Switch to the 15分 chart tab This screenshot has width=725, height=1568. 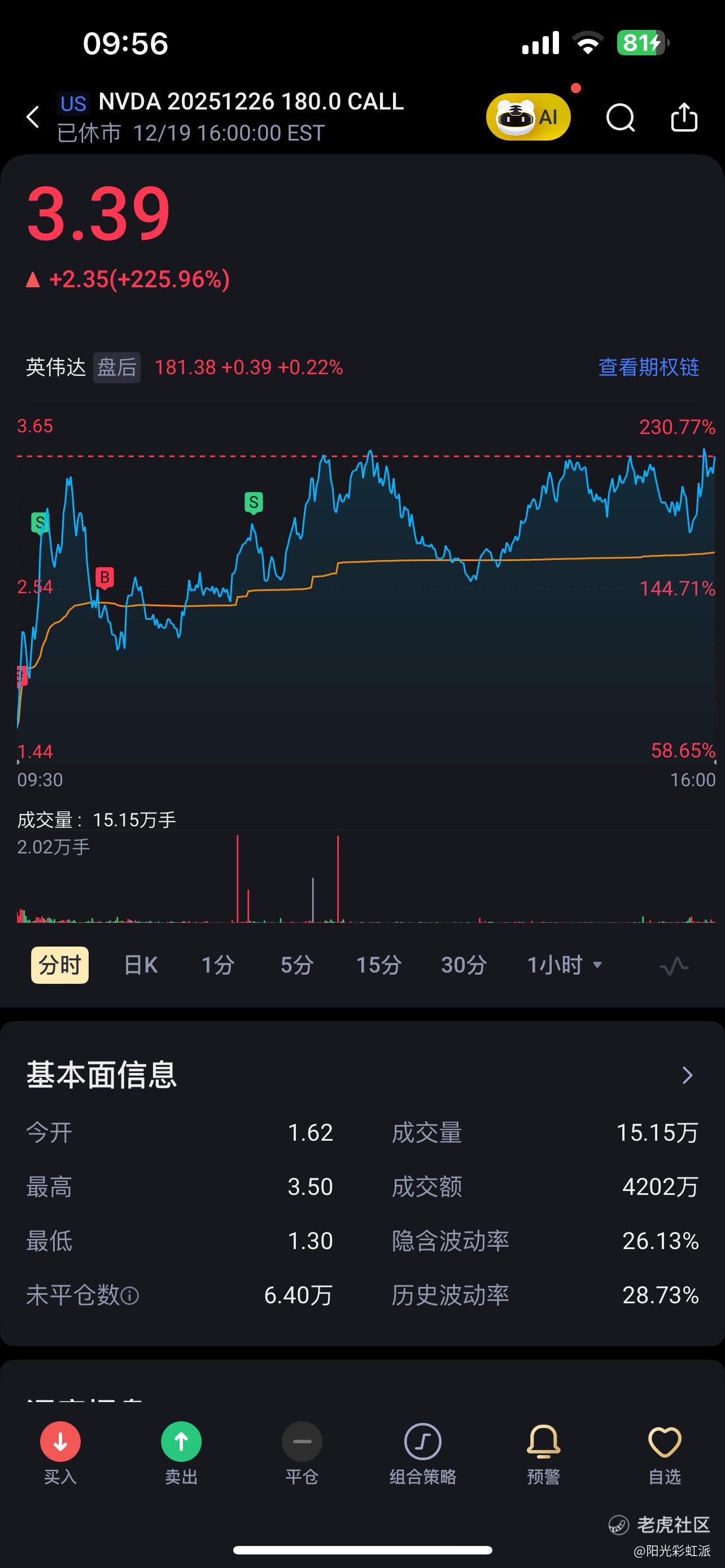[x=378, y=965]
